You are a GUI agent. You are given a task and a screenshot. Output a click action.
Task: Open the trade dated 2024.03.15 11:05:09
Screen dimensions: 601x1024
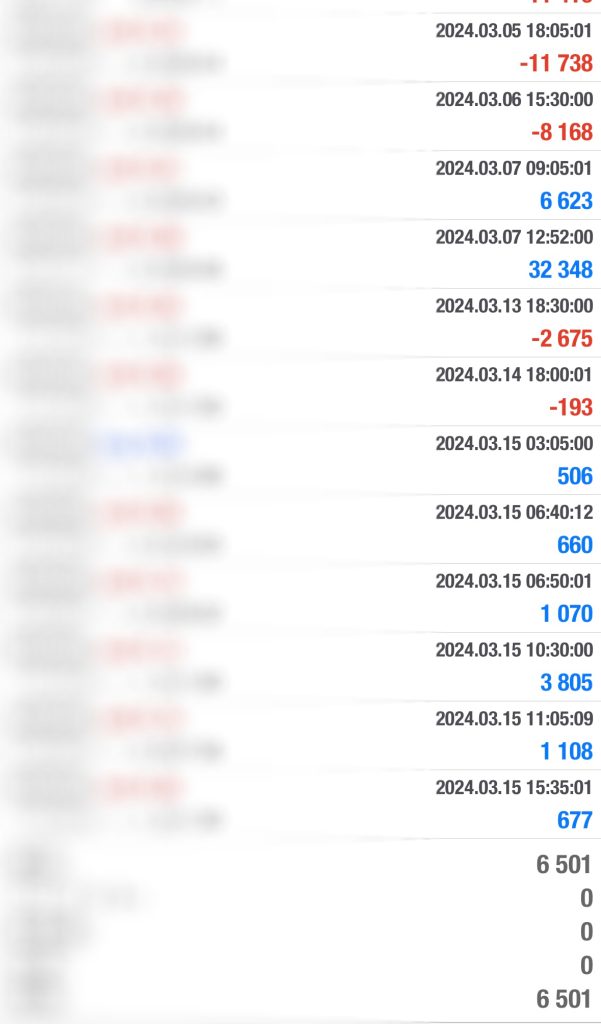coord(300,736)
